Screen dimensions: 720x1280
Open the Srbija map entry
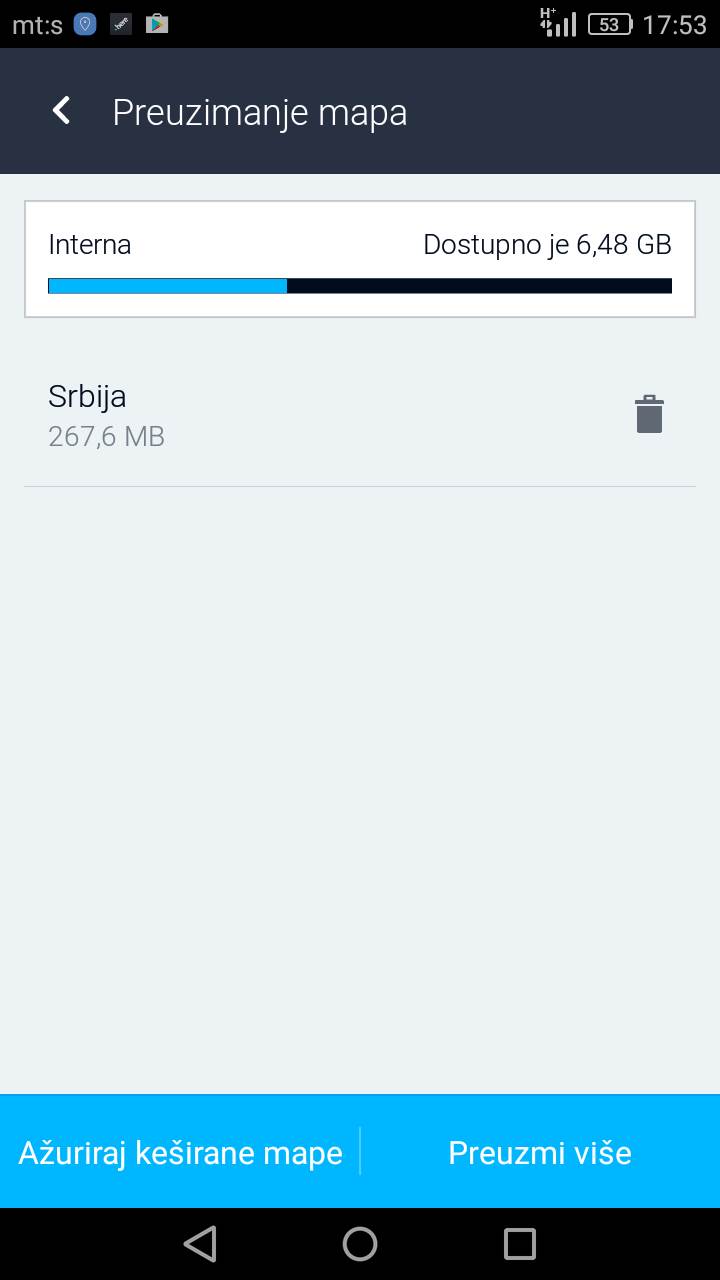[300, 415]
